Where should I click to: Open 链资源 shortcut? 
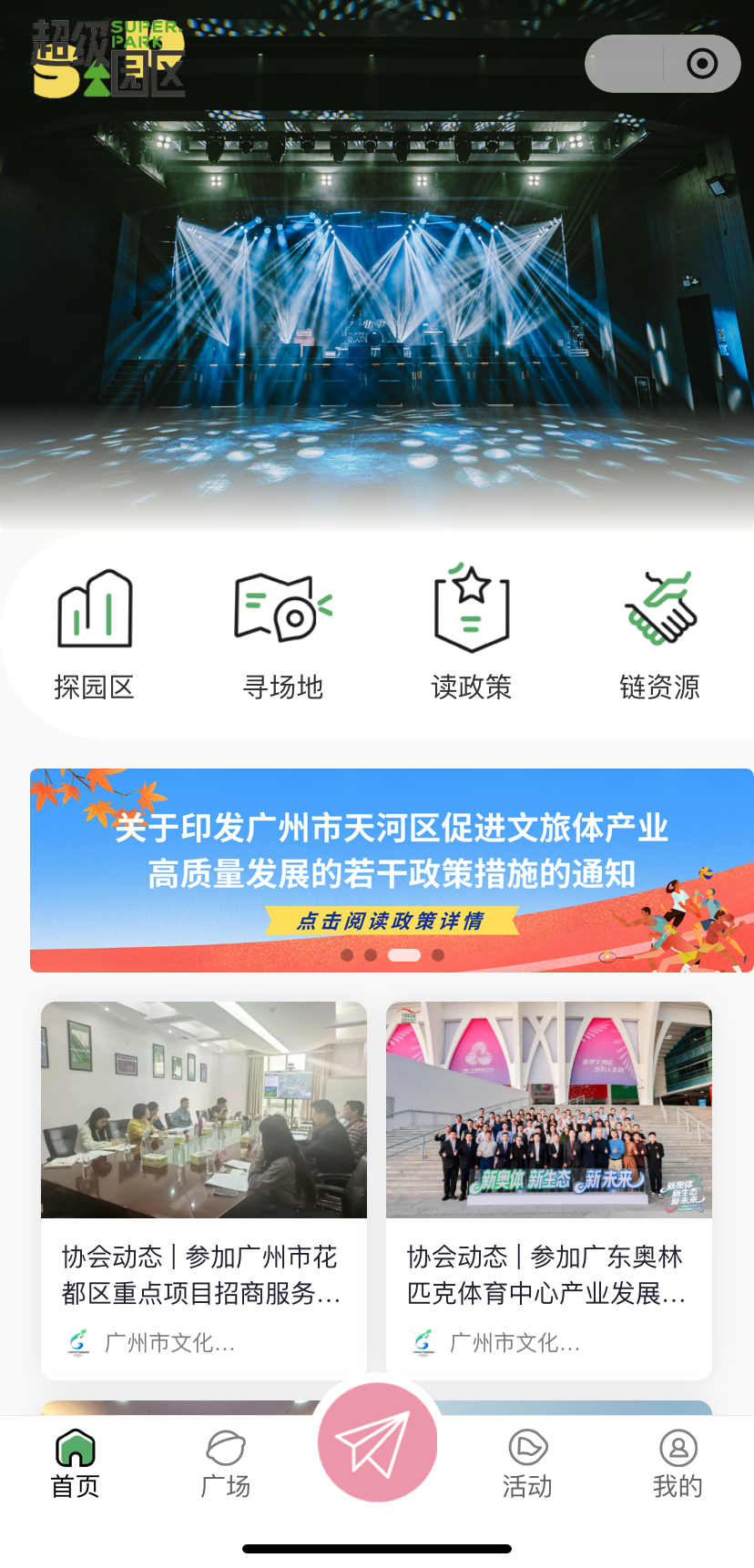(x=660, y=635)
